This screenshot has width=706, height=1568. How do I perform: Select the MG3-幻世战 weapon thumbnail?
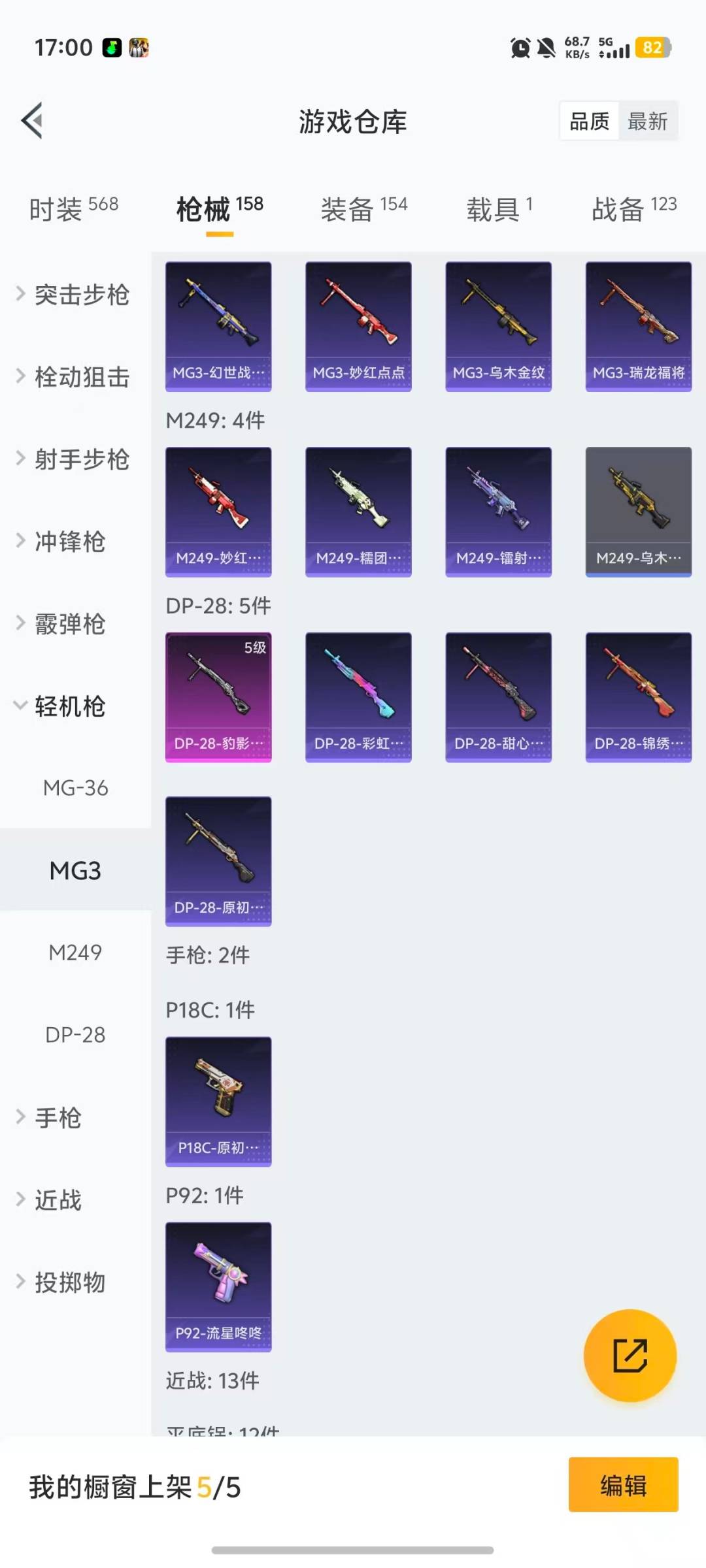tap(218, 325)
